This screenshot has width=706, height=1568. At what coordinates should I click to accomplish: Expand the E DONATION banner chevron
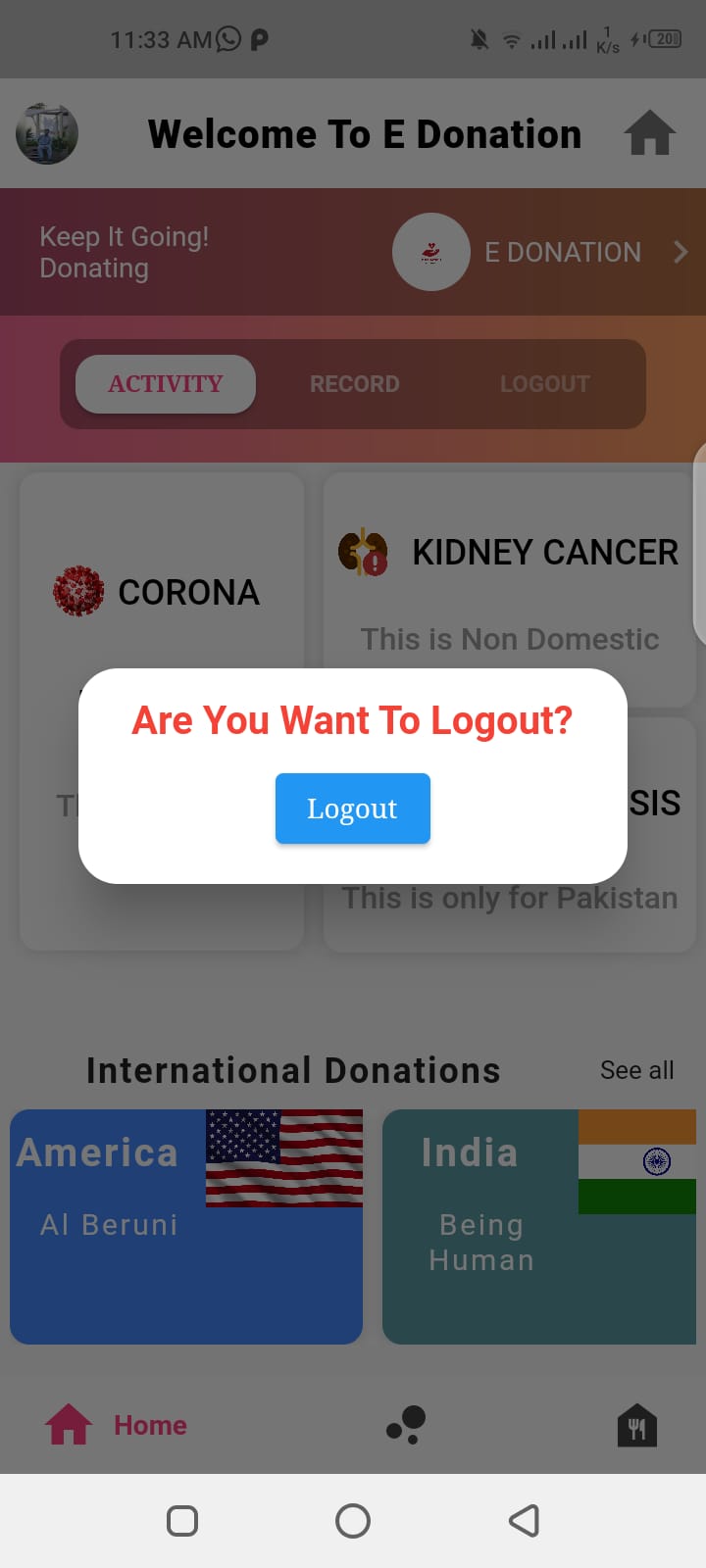(681, 252)
